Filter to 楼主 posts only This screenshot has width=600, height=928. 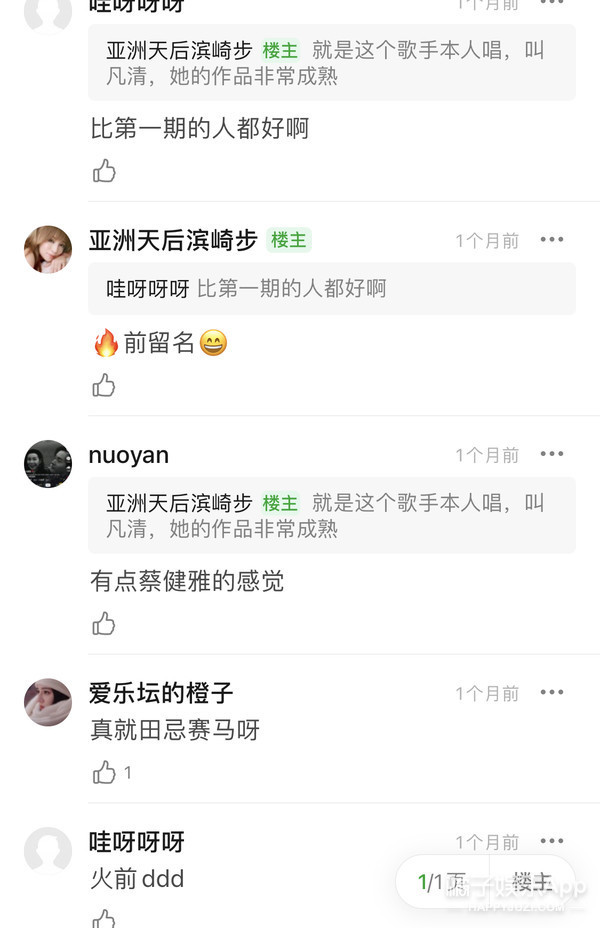[531, 882]
